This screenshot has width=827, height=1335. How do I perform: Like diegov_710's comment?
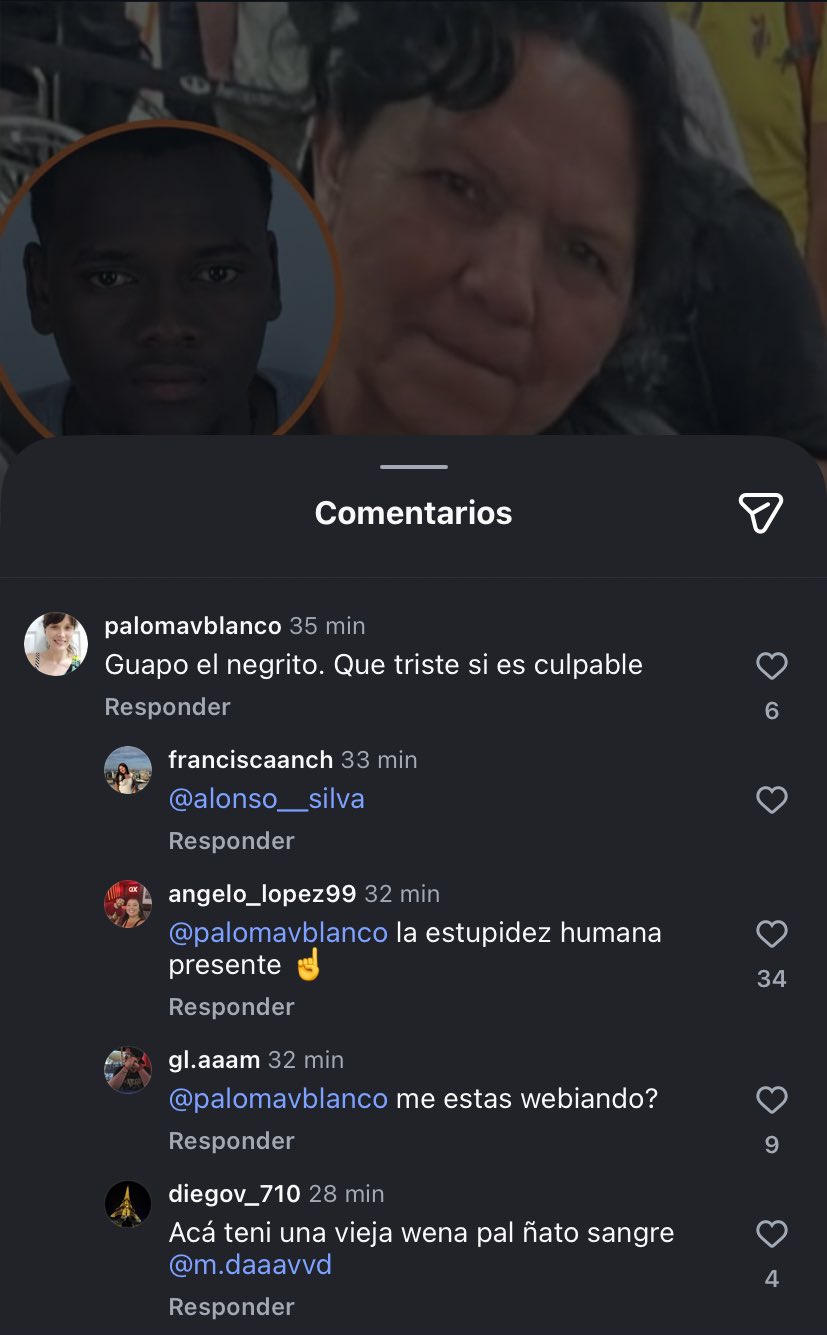click(x=771, y=1234)
